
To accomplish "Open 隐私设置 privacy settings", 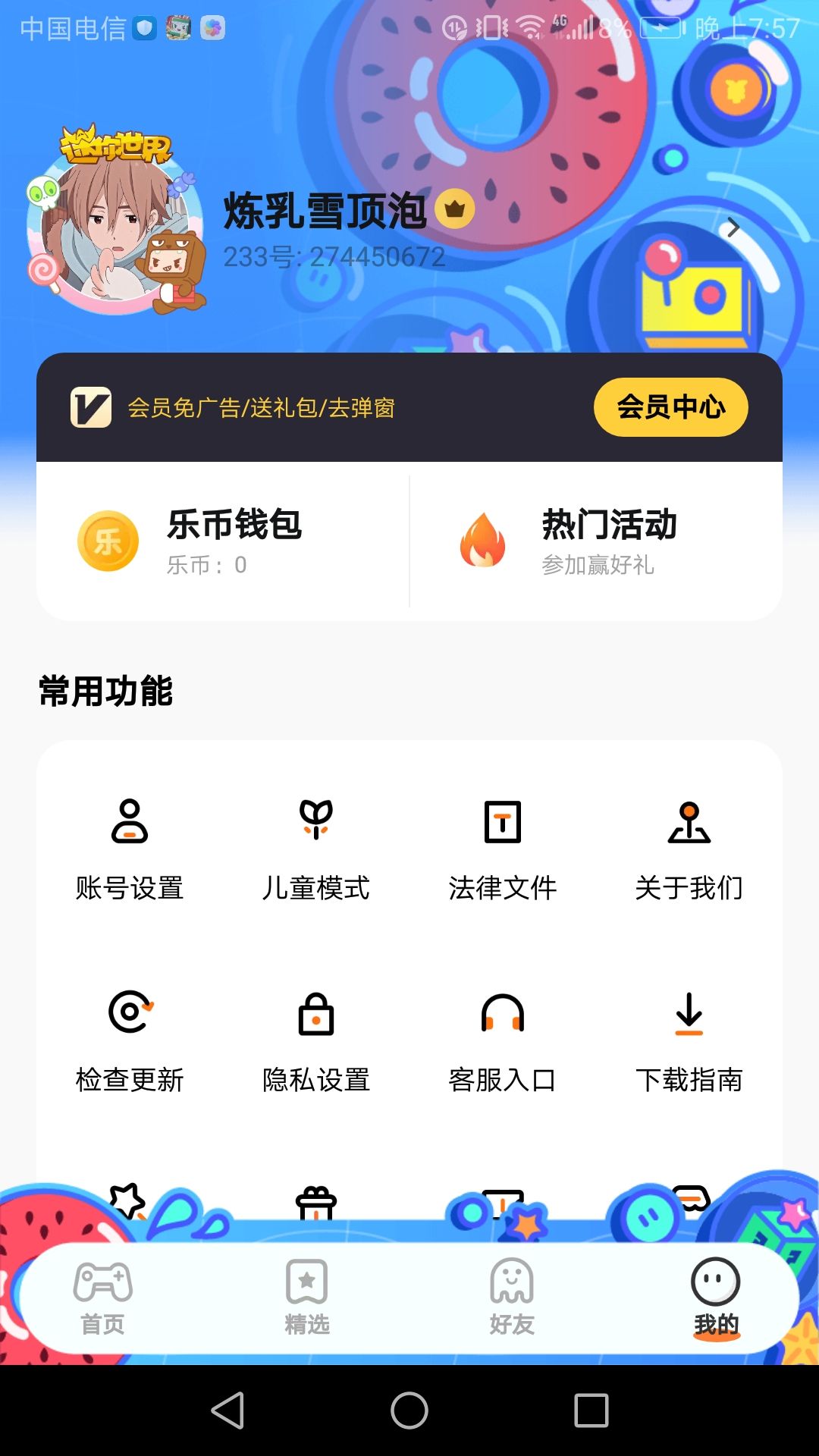I will (316, 1041).
